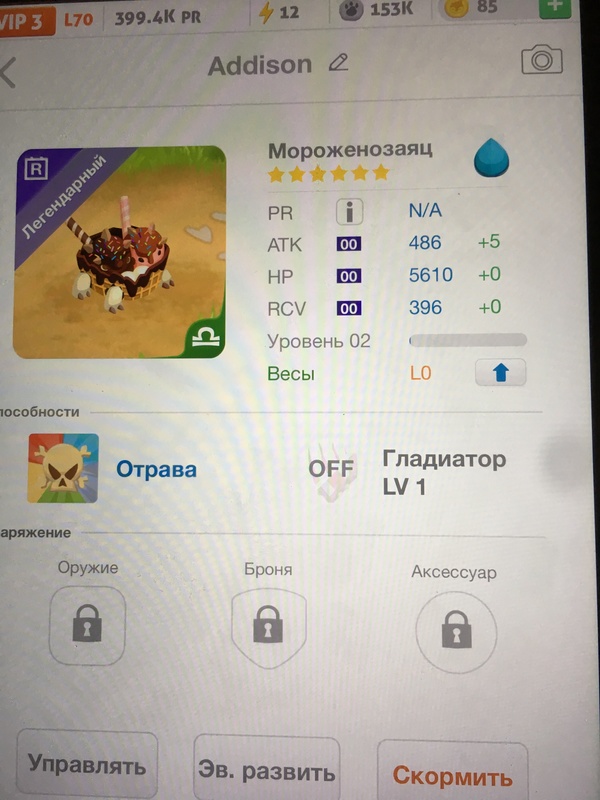
Task: Tap the Скормить button
Action: [452, 775]
